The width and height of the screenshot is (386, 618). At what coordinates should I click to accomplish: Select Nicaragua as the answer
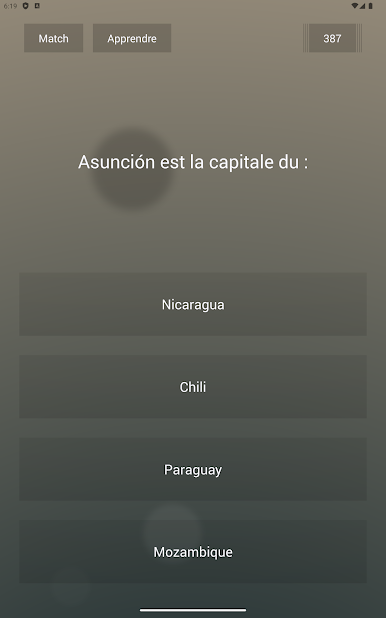[x=193, y=304]
